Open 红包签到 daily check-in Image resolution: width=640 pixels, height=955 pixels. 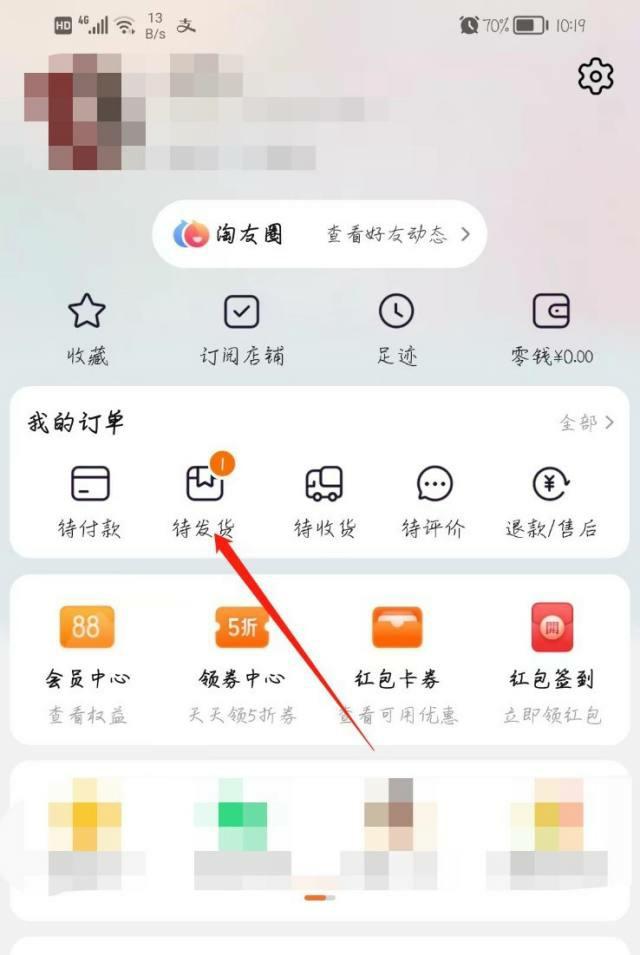(551, 660)
